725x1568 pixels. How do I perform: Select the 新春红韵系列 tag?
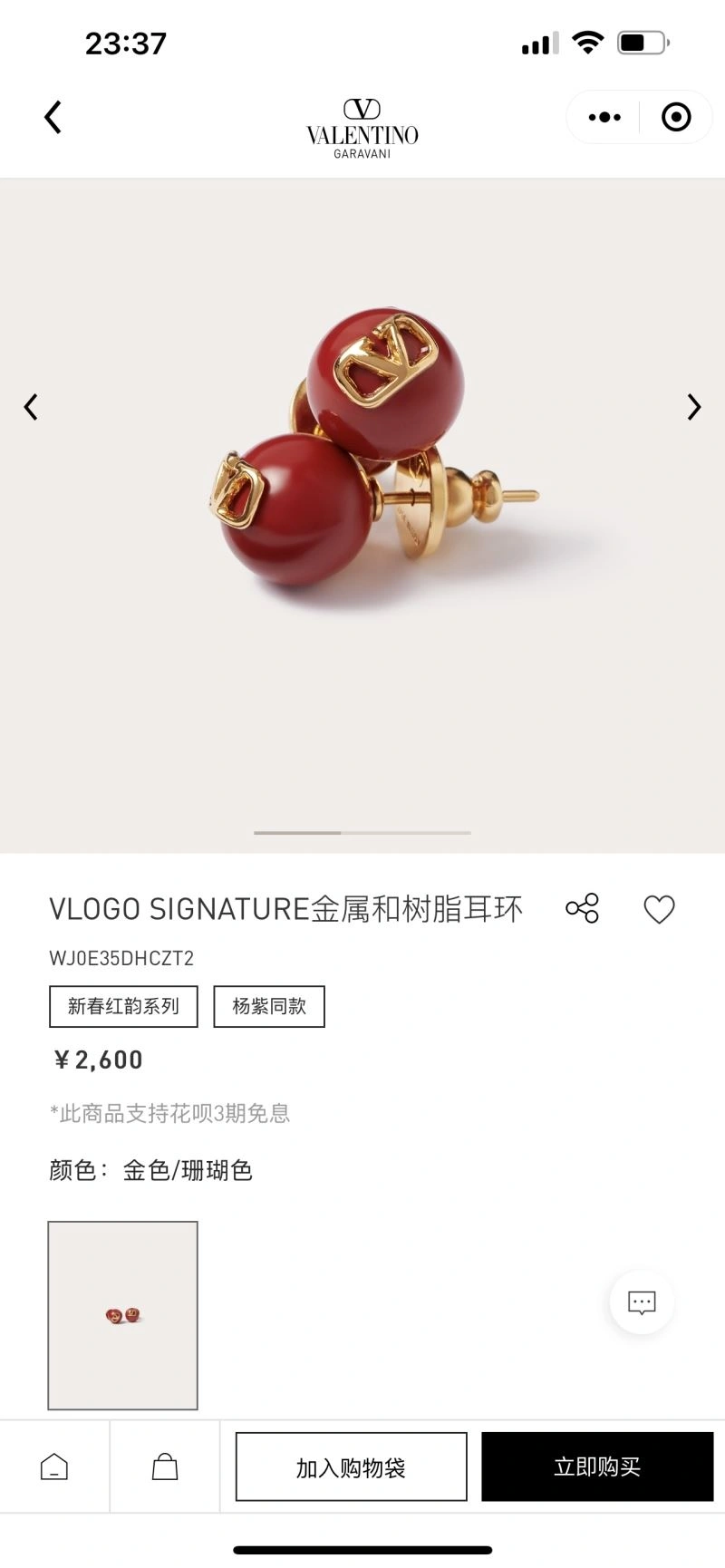tap(123, 1006)
